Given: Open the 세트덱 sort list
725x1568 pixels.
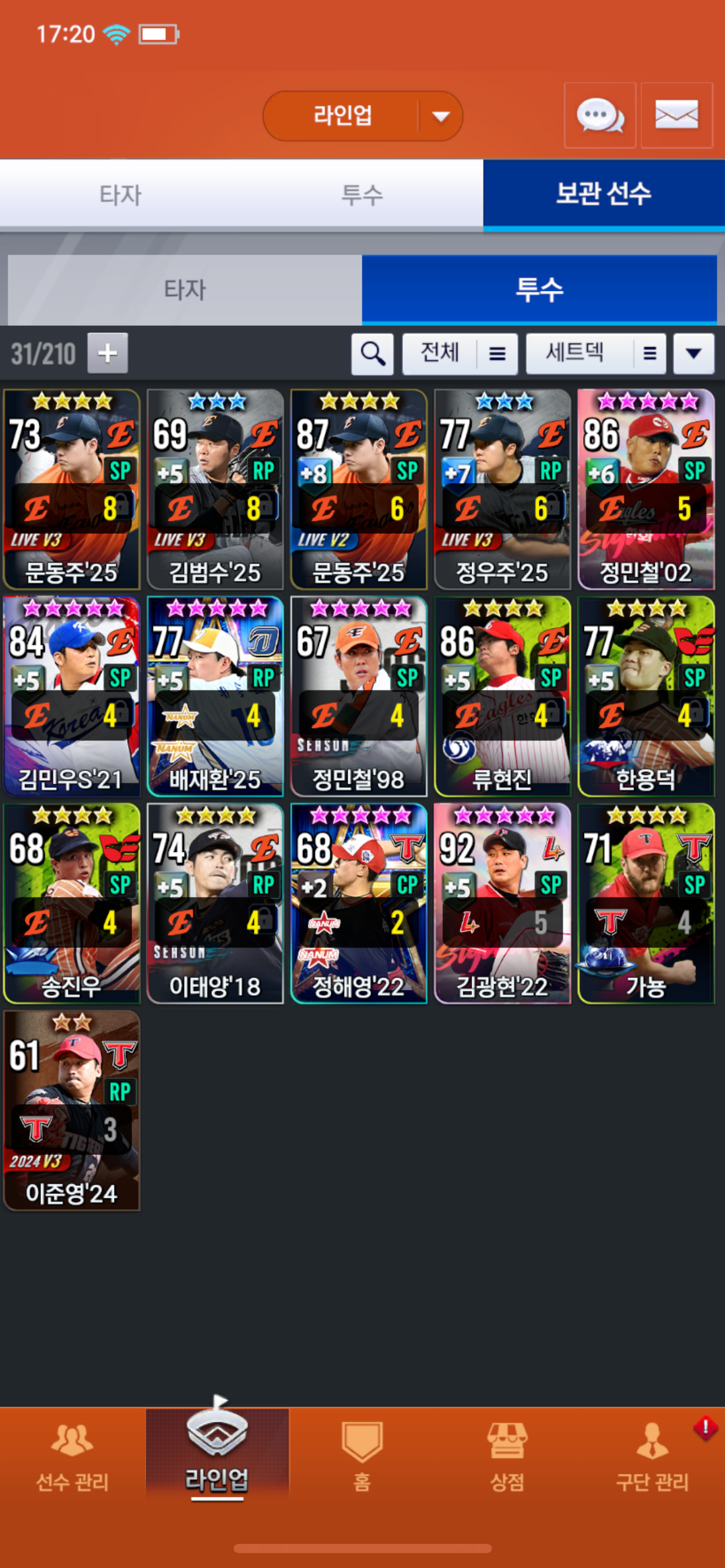Looking at the screenshot, I should (x=595, y=354).
